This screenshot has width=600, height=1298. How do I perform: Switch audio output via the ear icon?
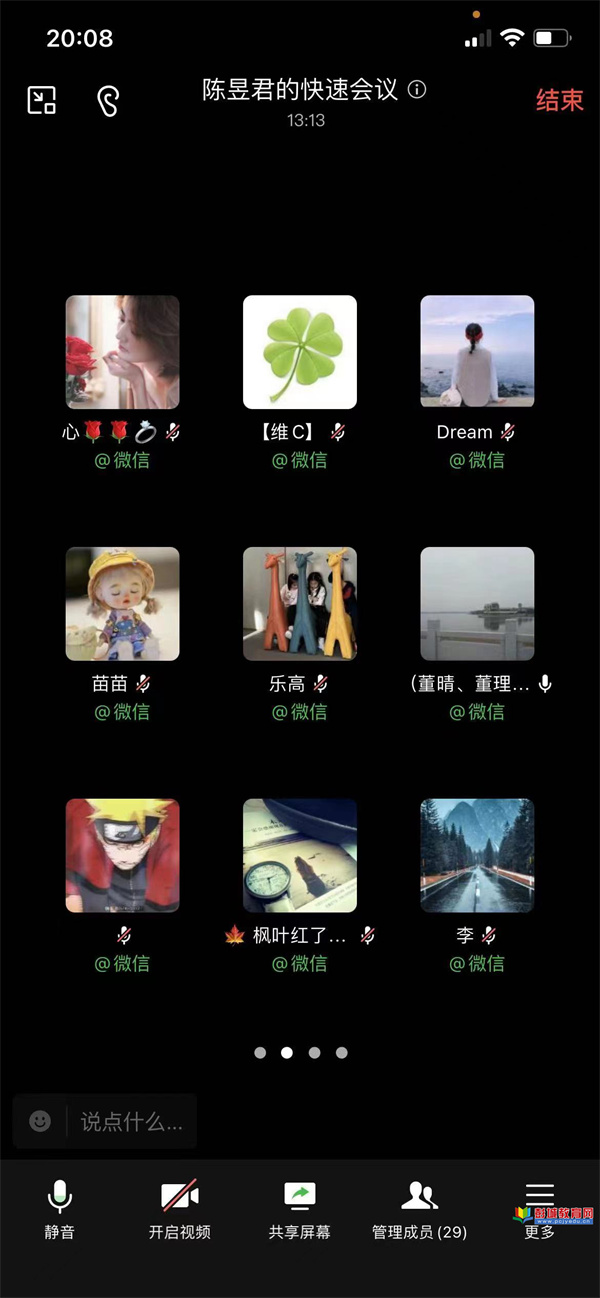click(x=108, y=100)
